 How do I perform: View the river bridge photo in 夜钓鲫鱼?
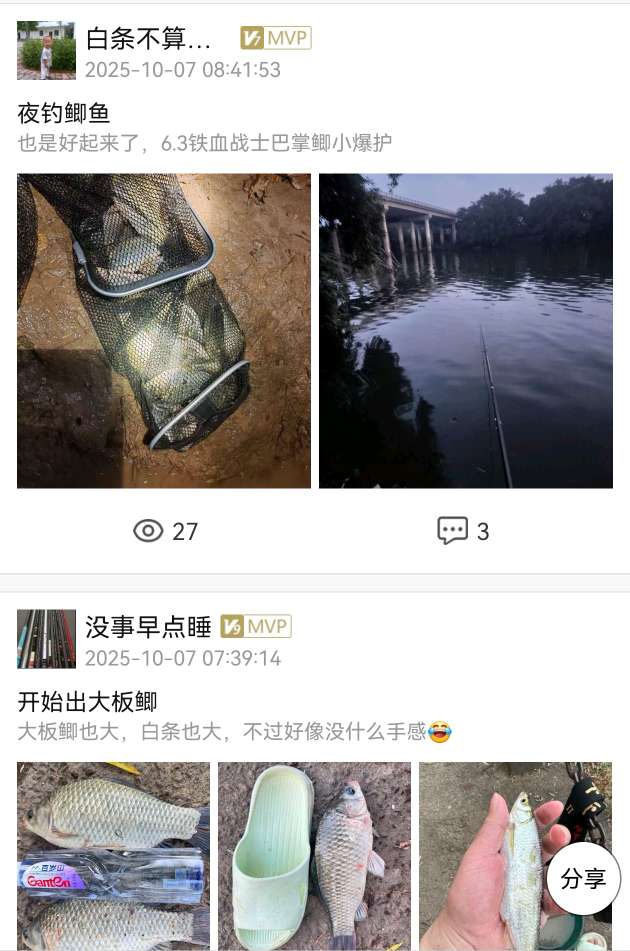click(465, 331)
